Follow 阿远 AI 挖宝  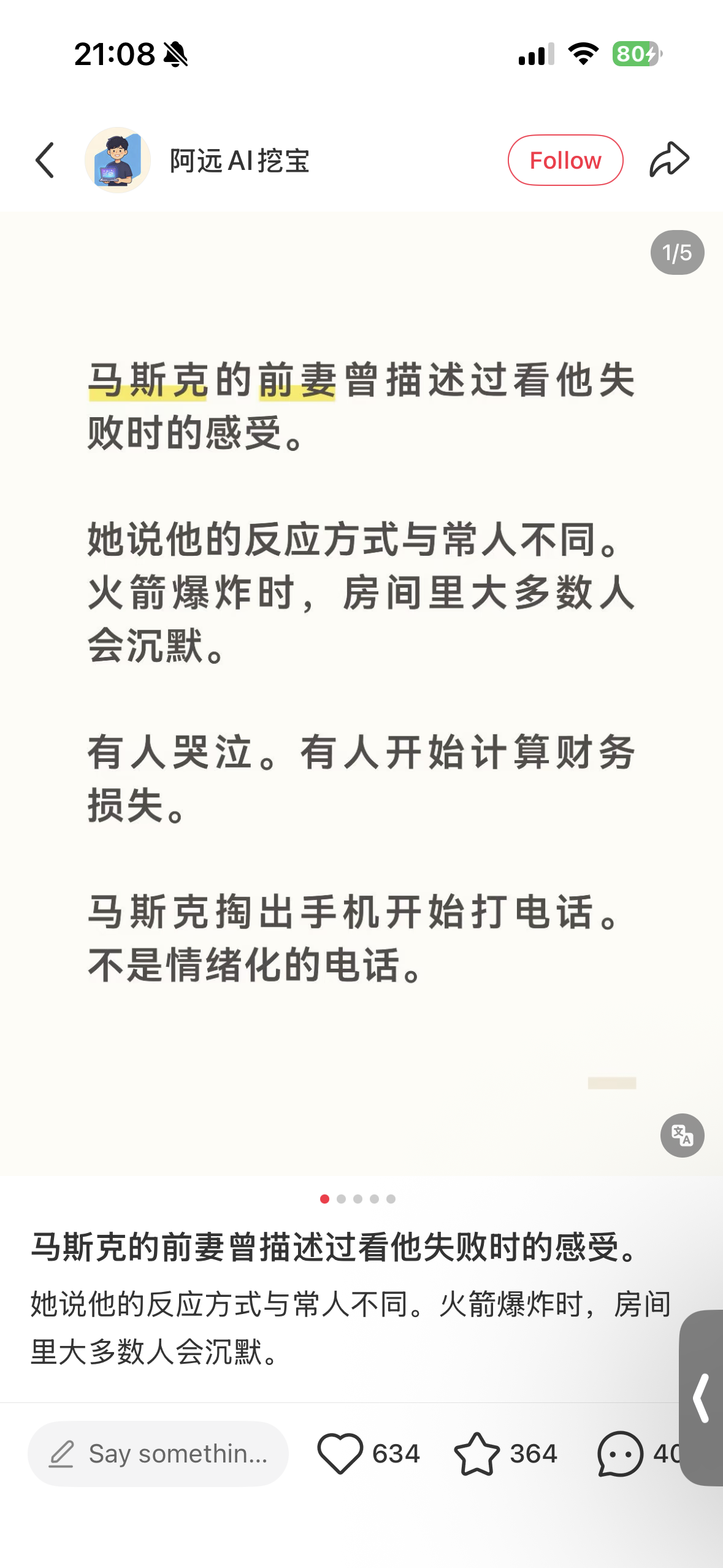pos(565,160)
